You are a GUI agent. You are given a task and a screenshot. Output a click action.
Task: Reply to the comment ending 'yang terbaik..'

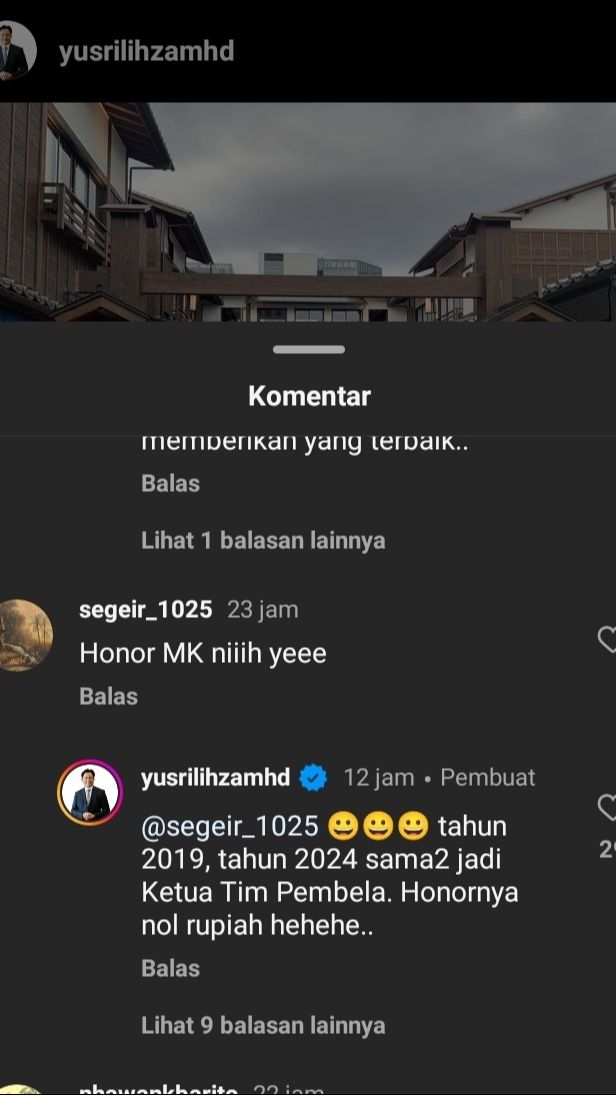170,483
